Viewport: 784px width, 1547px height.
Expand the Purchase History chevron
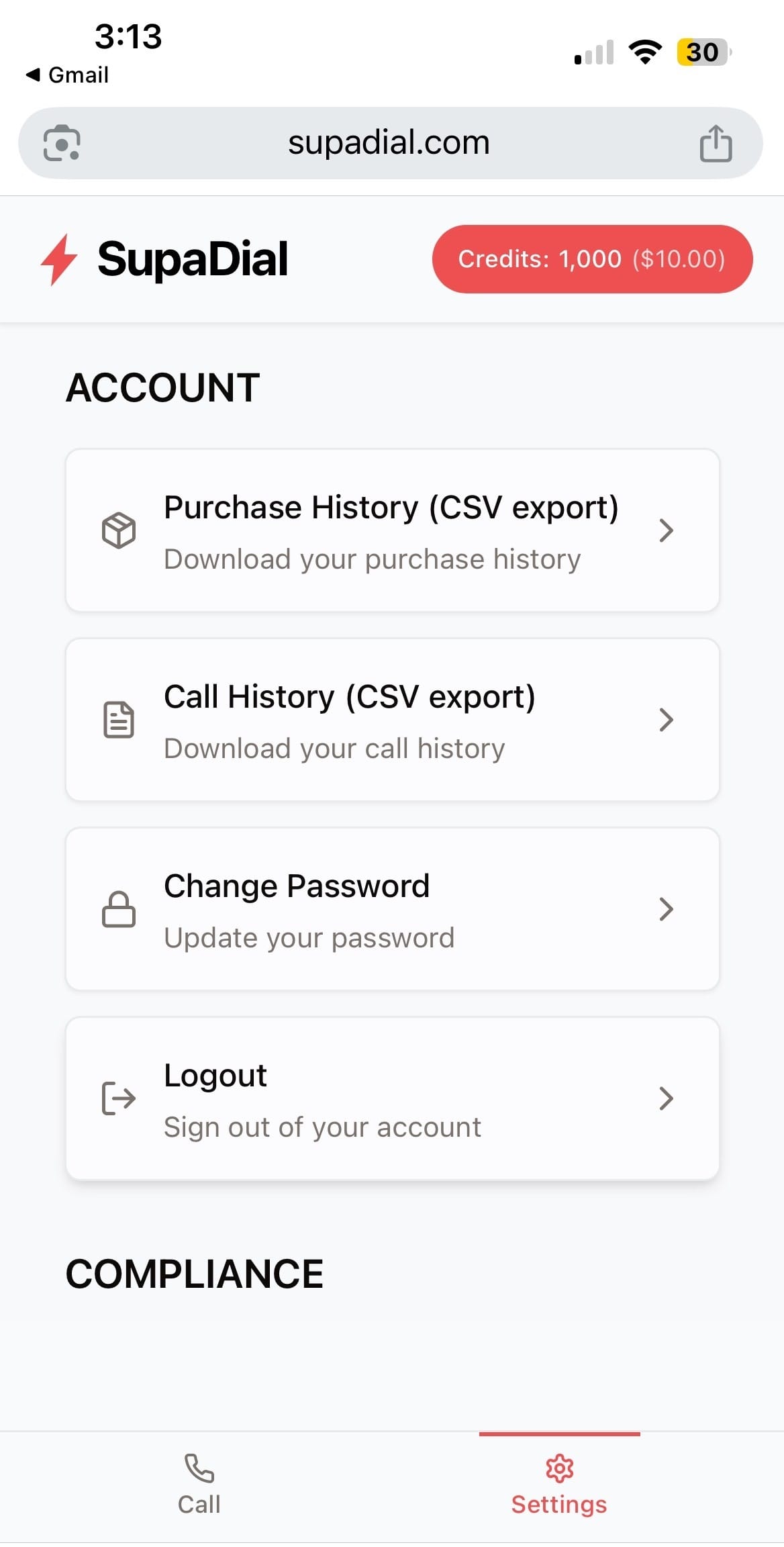(x=667, y=530)
